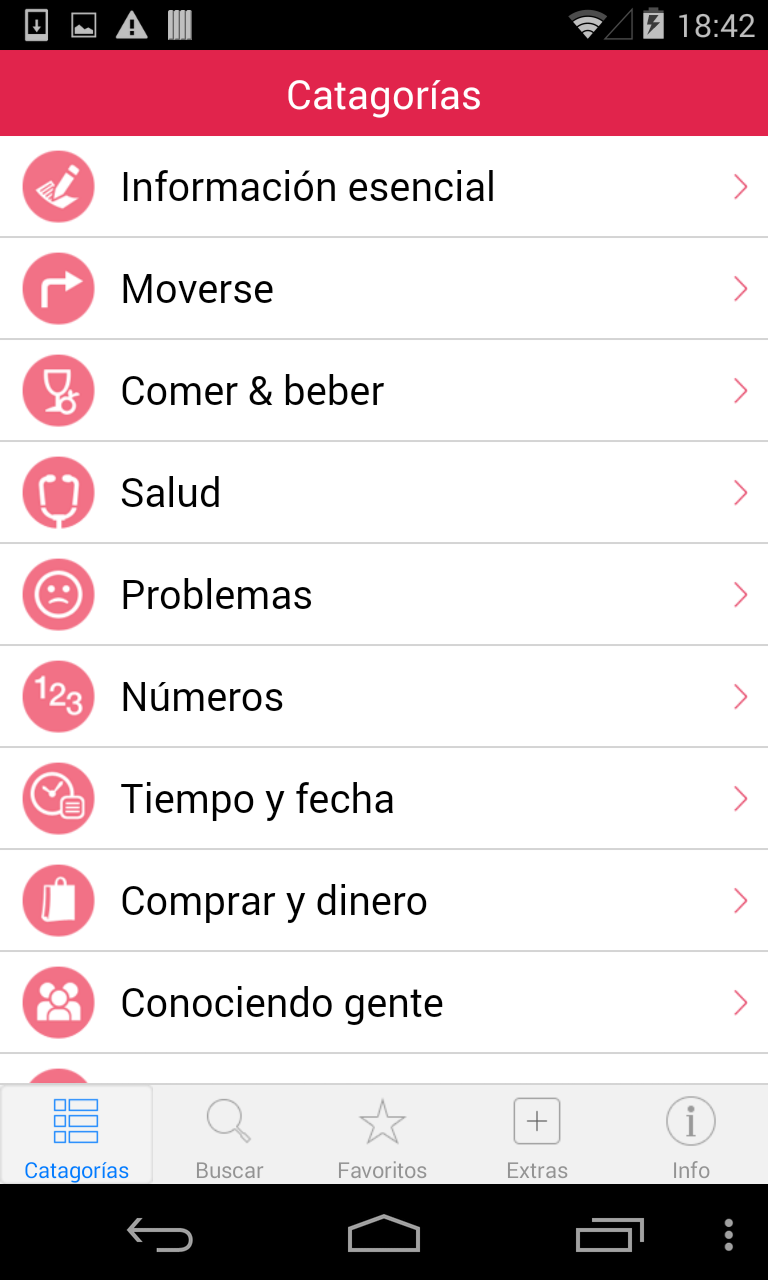768x1280 pixels.
Task: Open the Información esencial category
Action: (x=384, y=187)
